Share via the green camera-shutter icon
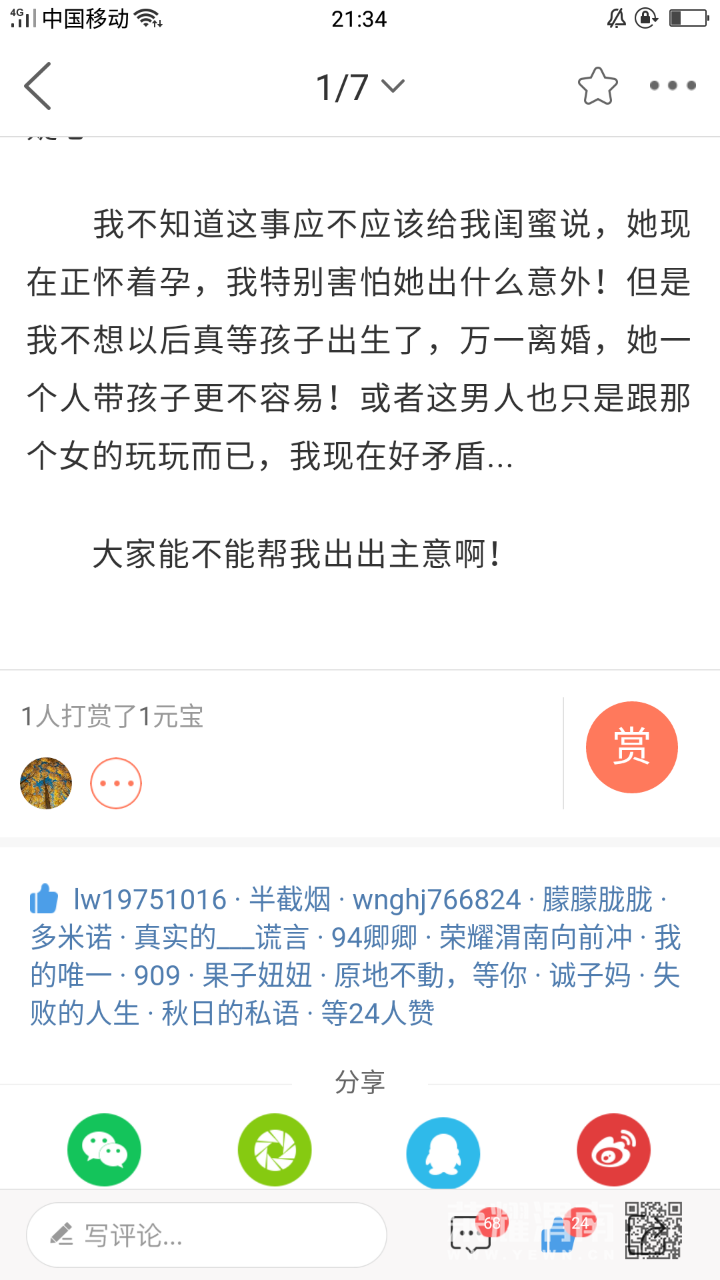Image resolution: width=720 pixels, height=1280 pixels. (274, 1150)
